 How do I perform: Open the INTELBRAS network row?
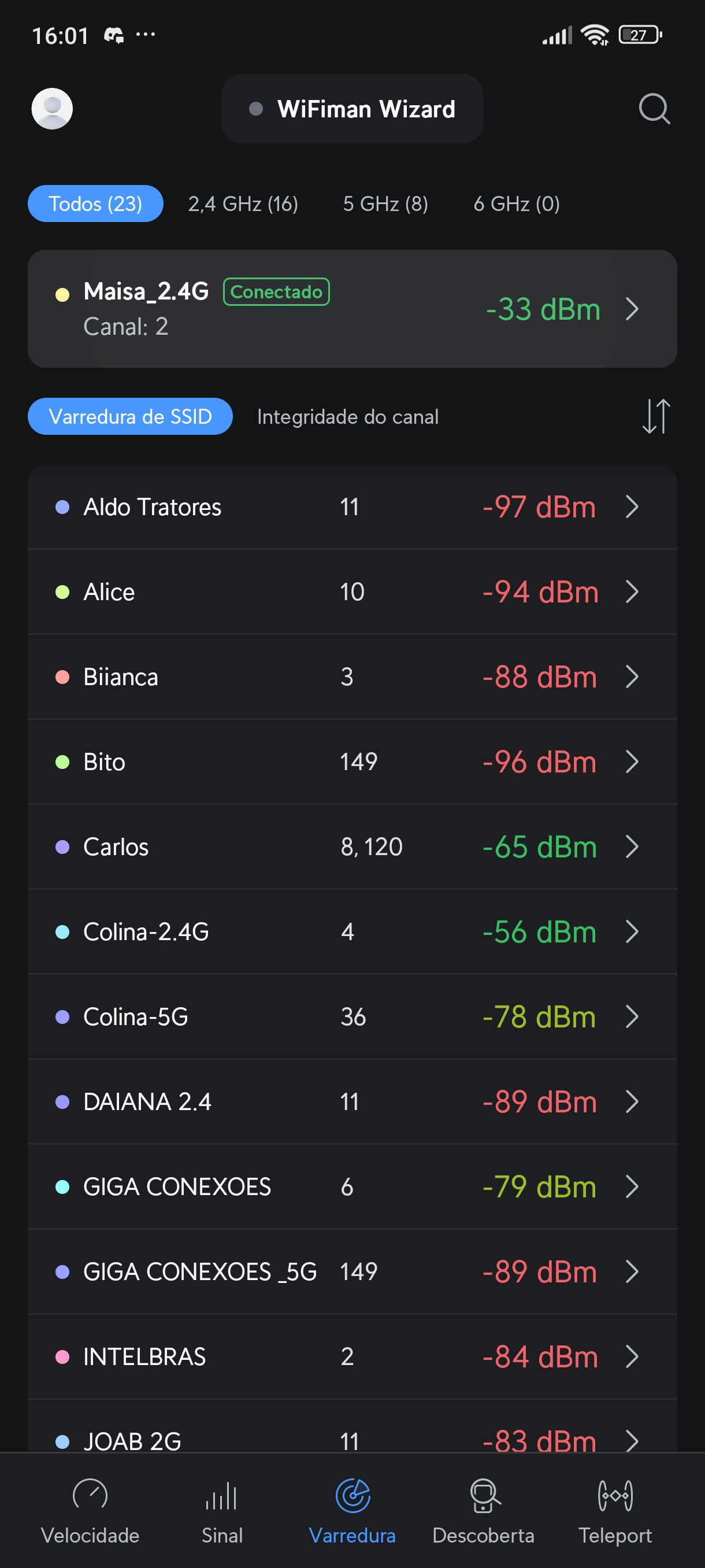click(352, 1357)
